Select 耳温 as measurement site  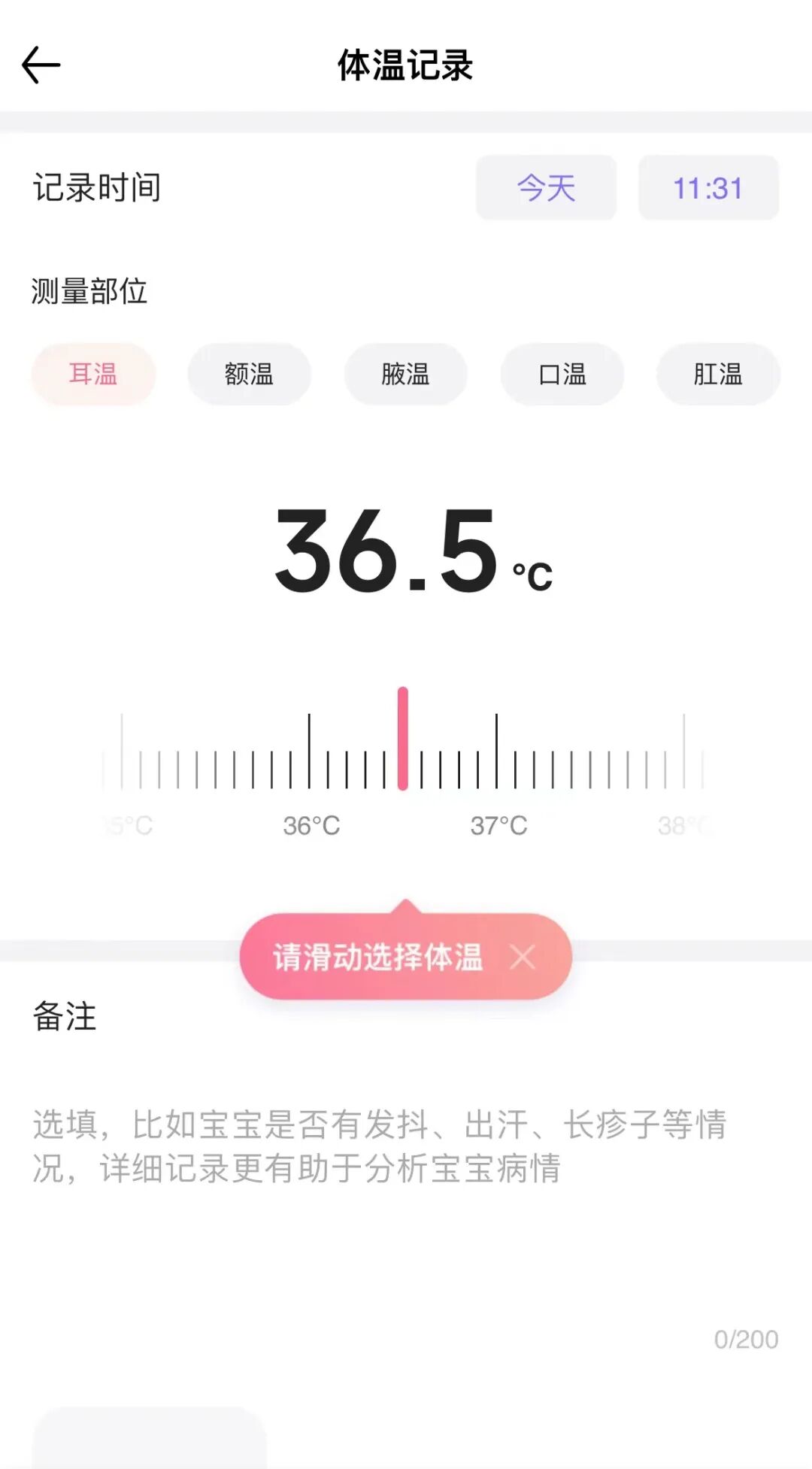coord(93,374)
